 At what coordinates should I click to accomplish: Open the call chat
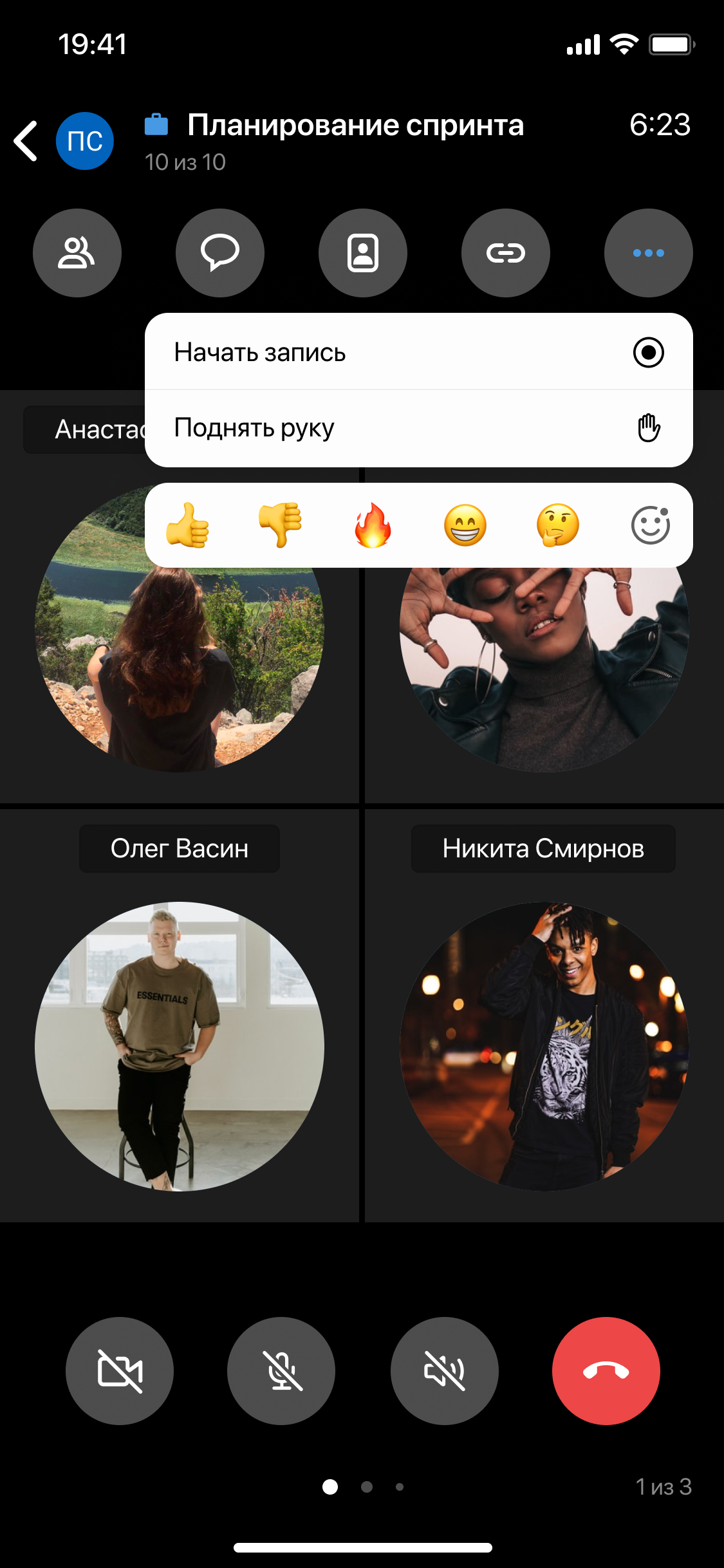point(220,253)
